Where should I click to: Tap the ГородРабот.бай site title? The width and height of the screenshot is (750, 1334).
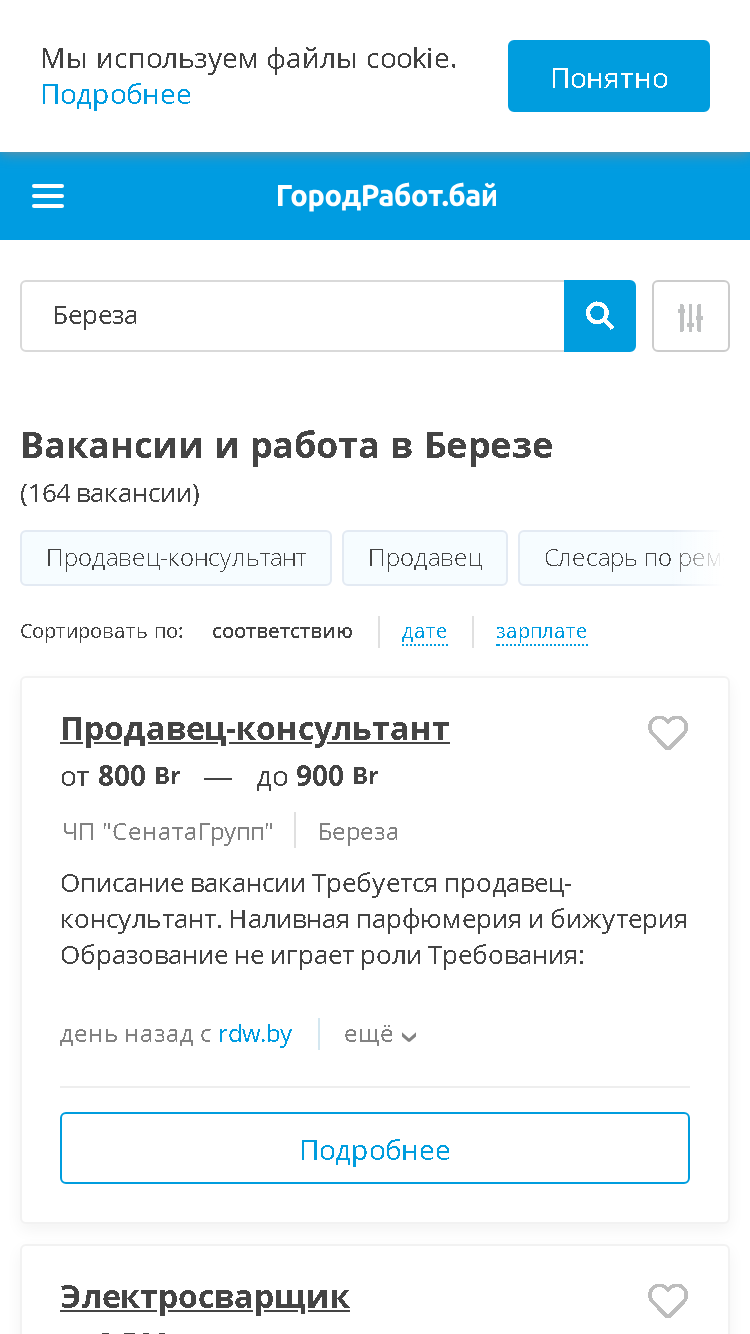coord(387,196)
